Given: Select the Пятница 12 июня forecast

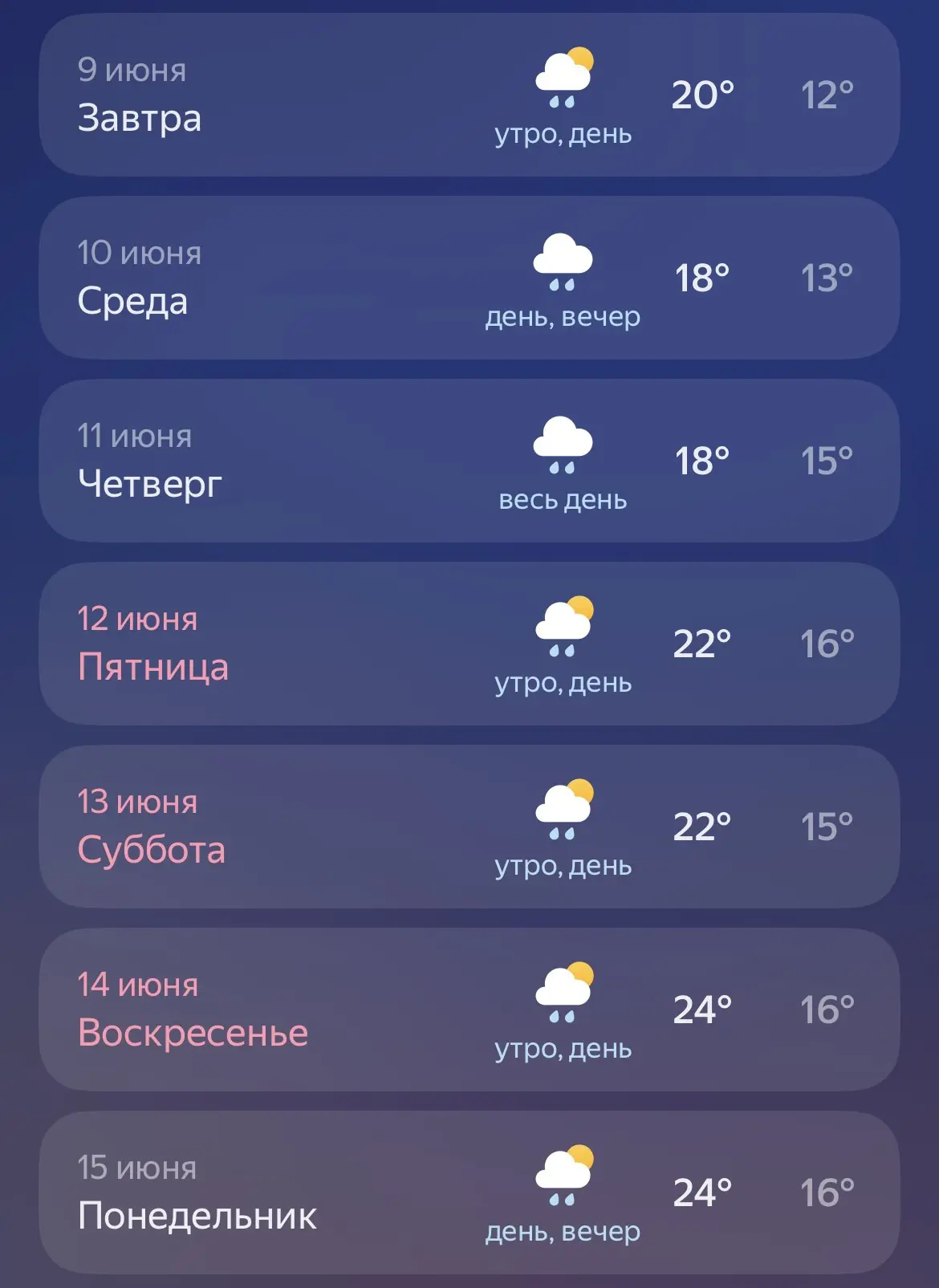Looking at the screenshot, I should click(x=469, y=644).
